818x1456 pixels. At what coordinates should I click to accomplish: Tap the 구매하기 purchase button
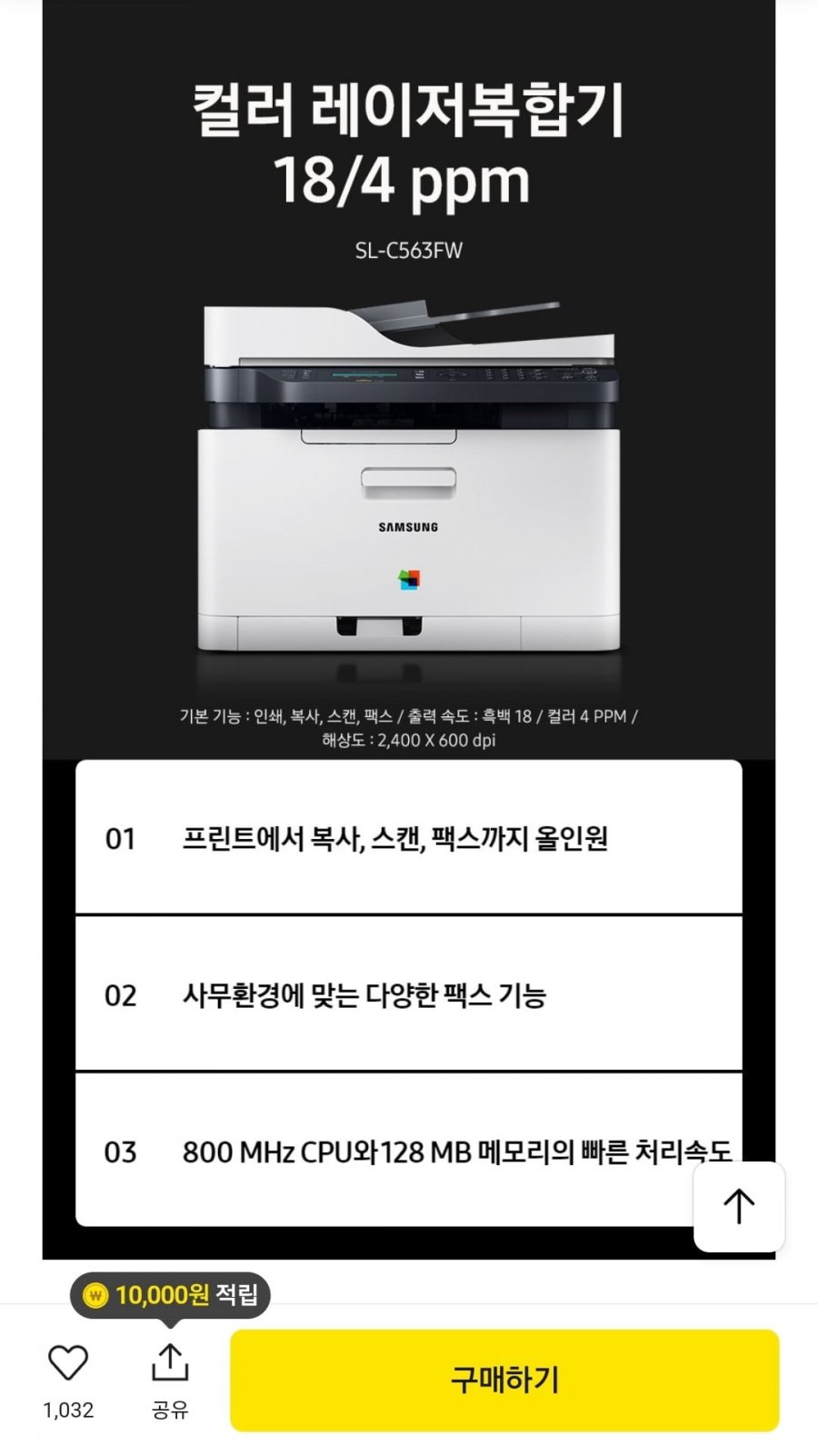tap(504, 1380)
